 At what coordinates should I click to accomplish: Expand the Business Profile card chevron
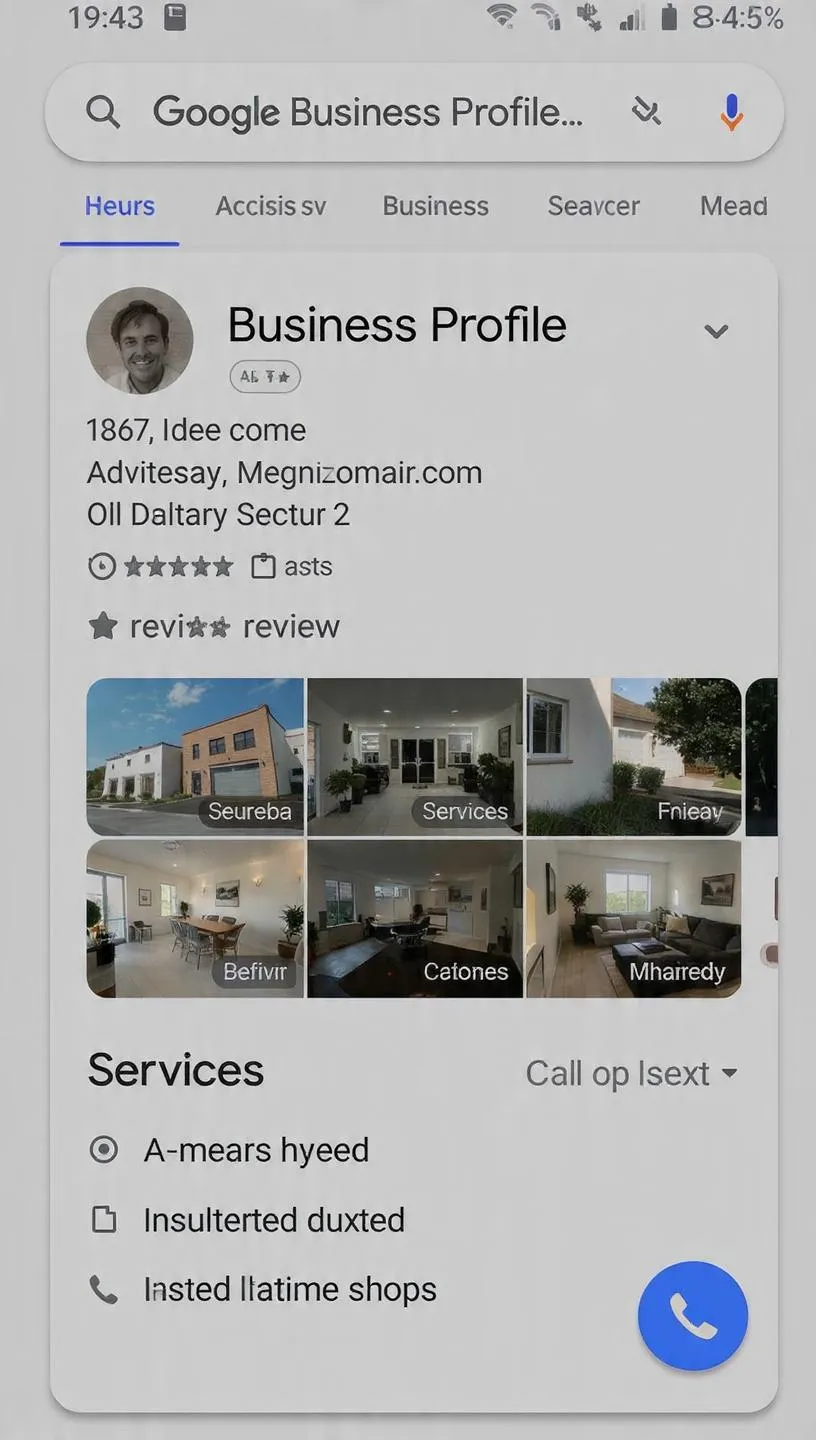click(x=716, y=331)
